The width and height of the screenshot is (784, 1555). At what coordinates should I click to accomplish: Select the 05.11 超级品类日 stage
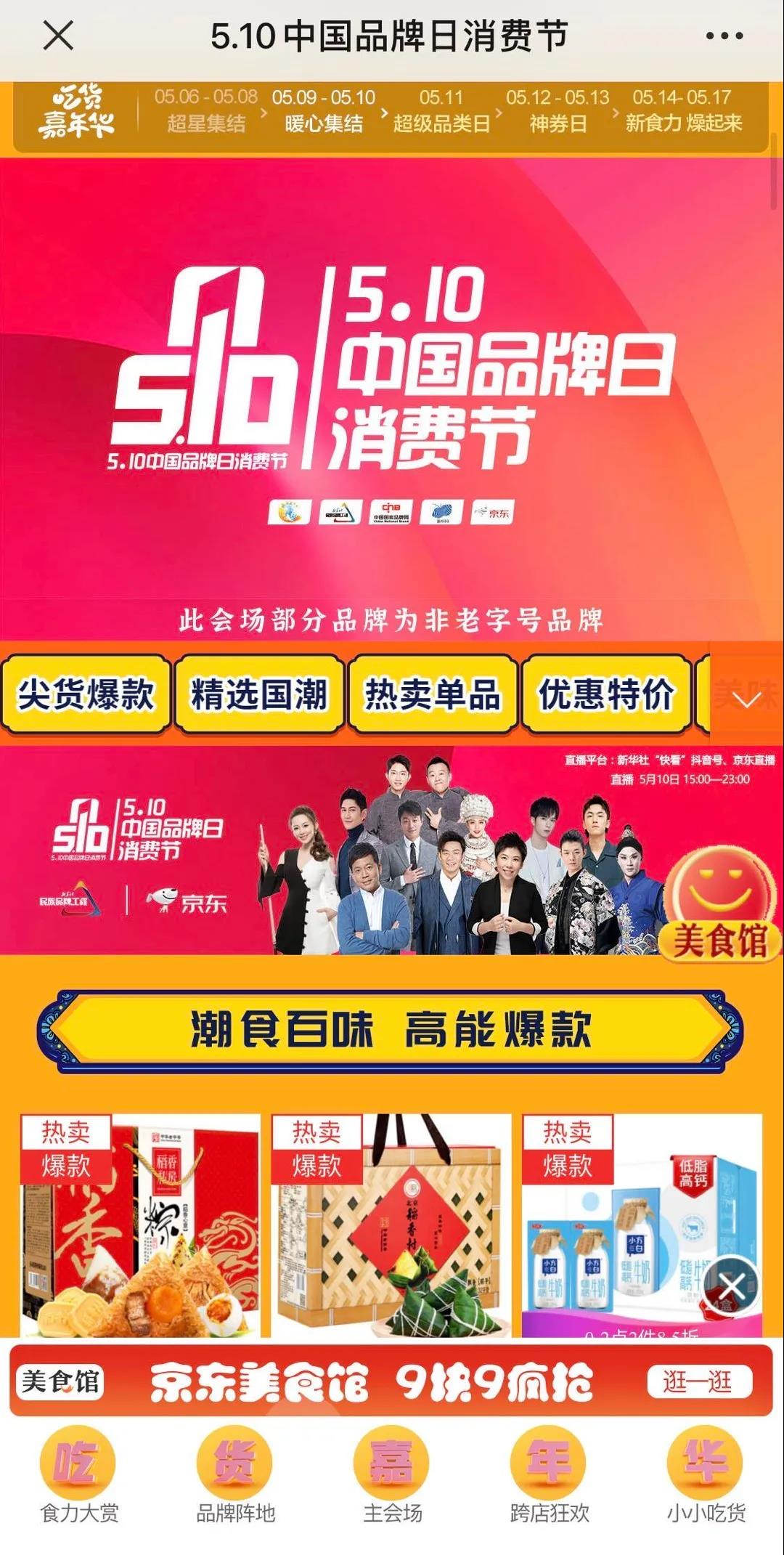tap(441, 111)
